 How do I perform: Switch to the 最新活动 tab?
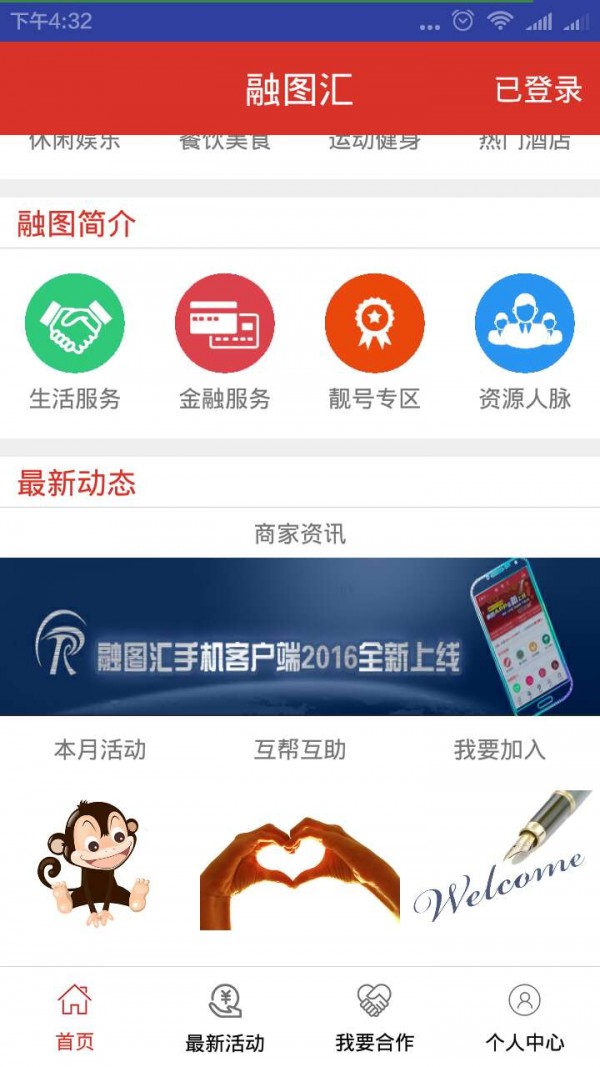pyautogui.click(x=225, y=1017)
